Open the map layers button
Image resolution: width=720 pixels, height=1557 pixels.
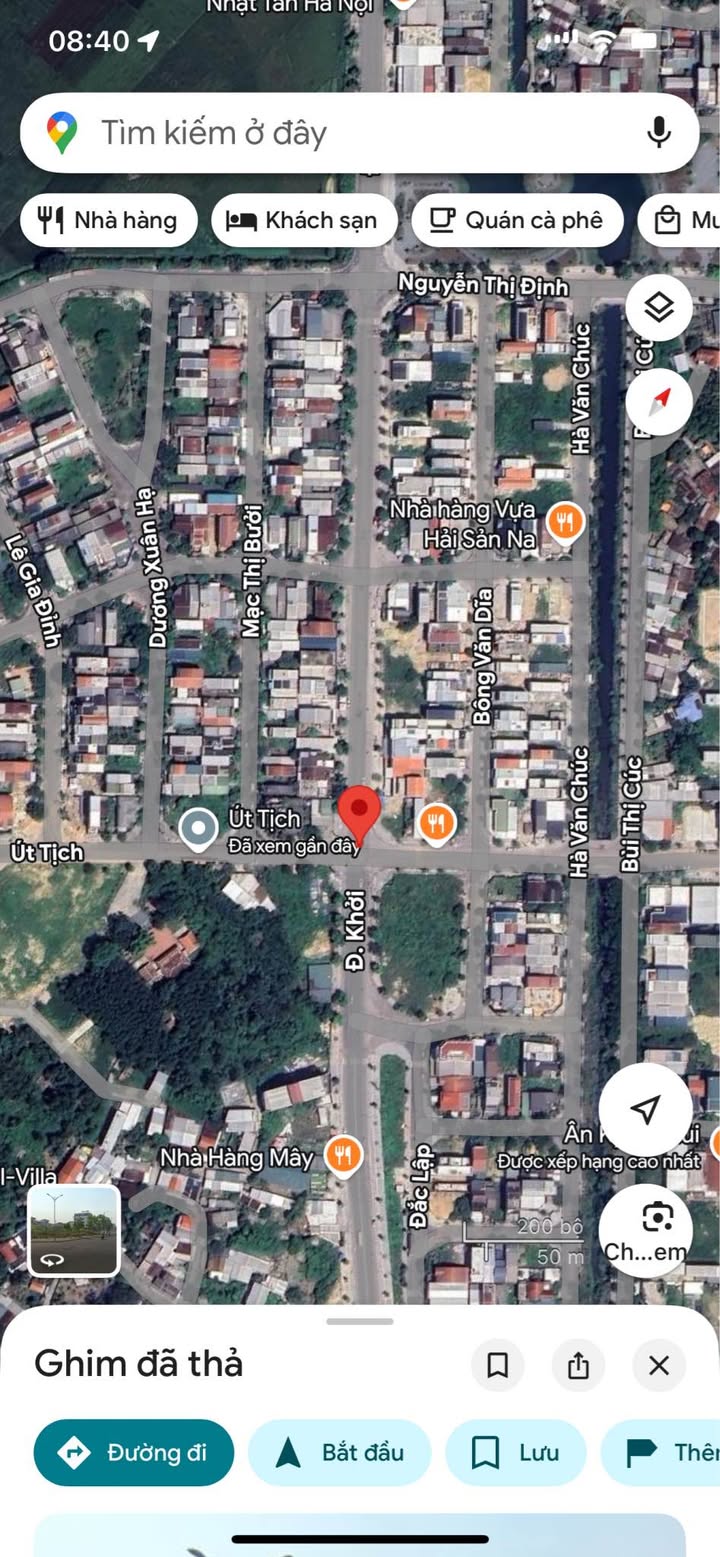[x=659, y=307]
